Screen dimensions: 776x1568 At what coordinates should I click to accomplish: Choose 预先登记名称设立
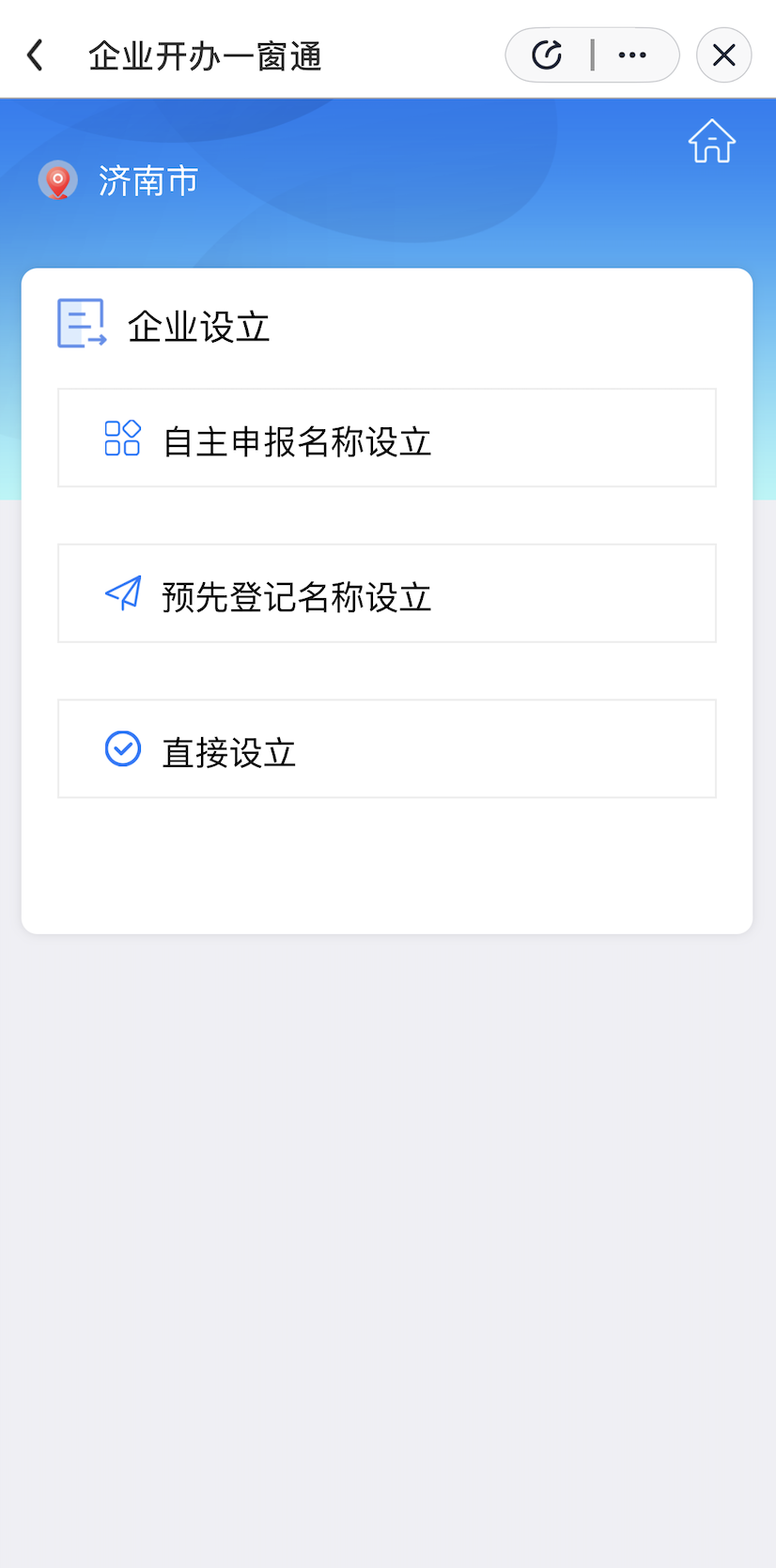click(x=386, y=593)
